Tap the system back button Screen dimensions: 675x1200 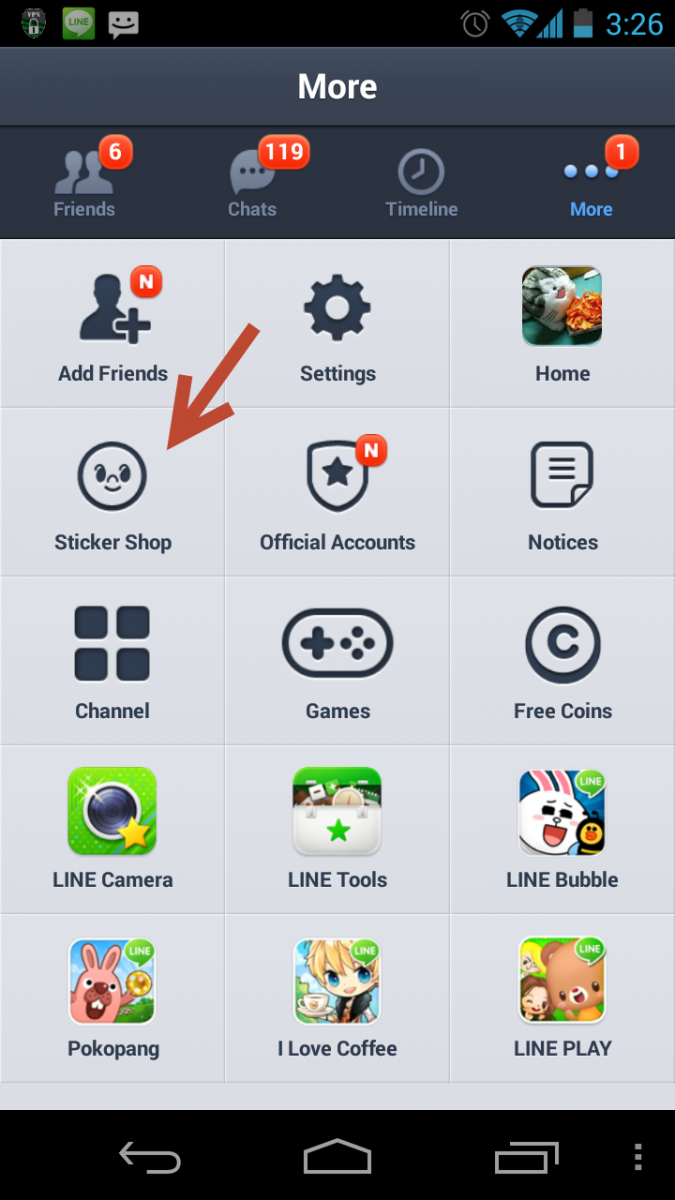click(x=150, y=1157)
